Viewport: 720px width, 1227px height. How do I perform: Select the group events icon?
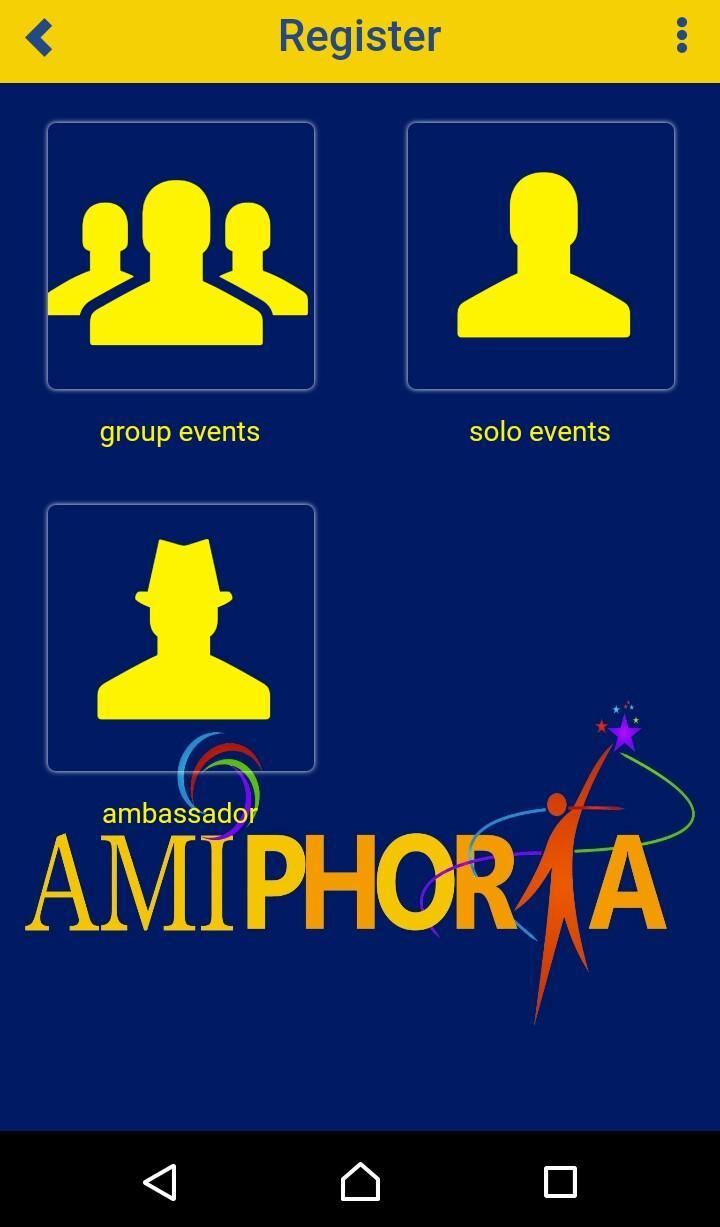(180, 255)
